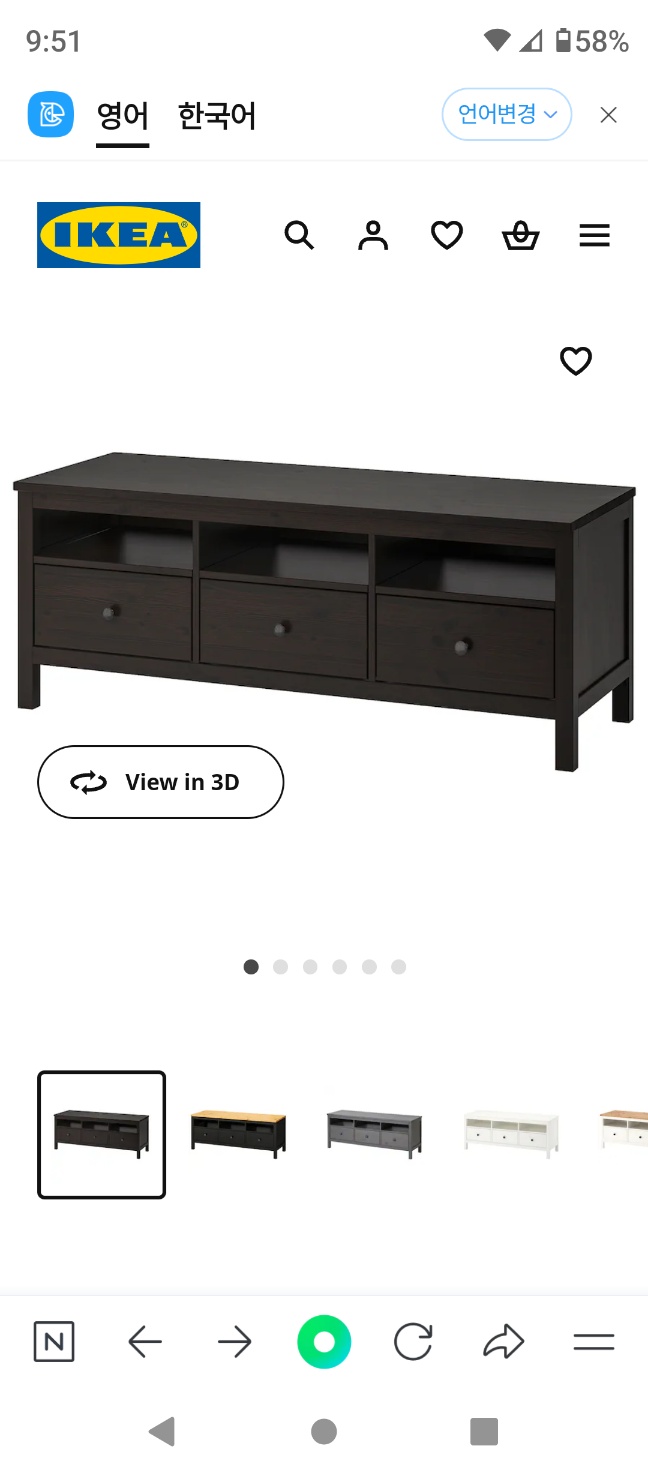The height and width of the screenshot is (1476, 648).
Task: Select the 영어 translation tab
Action: point(123,116)
